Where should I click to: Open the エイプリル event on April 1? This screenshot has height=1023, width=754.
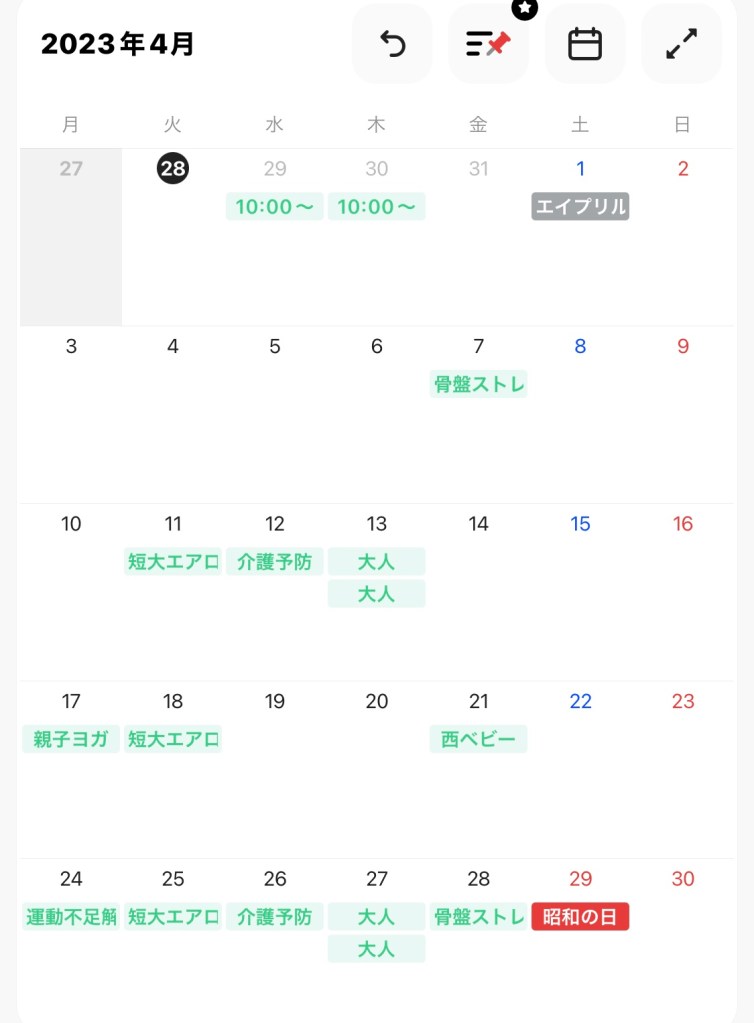pos(580,207)
